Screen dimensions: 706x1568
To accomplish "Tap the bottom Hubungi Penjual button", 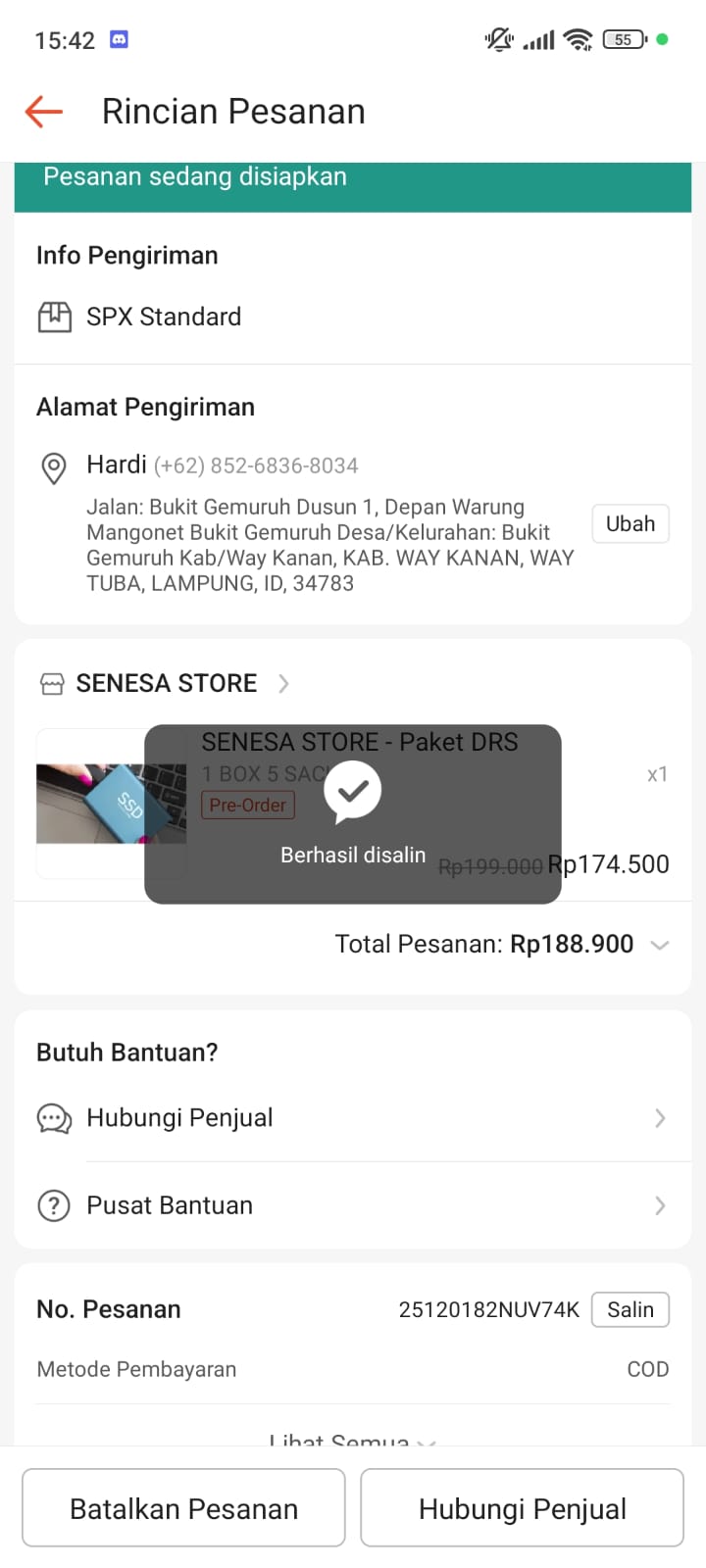I will 522,1508.
